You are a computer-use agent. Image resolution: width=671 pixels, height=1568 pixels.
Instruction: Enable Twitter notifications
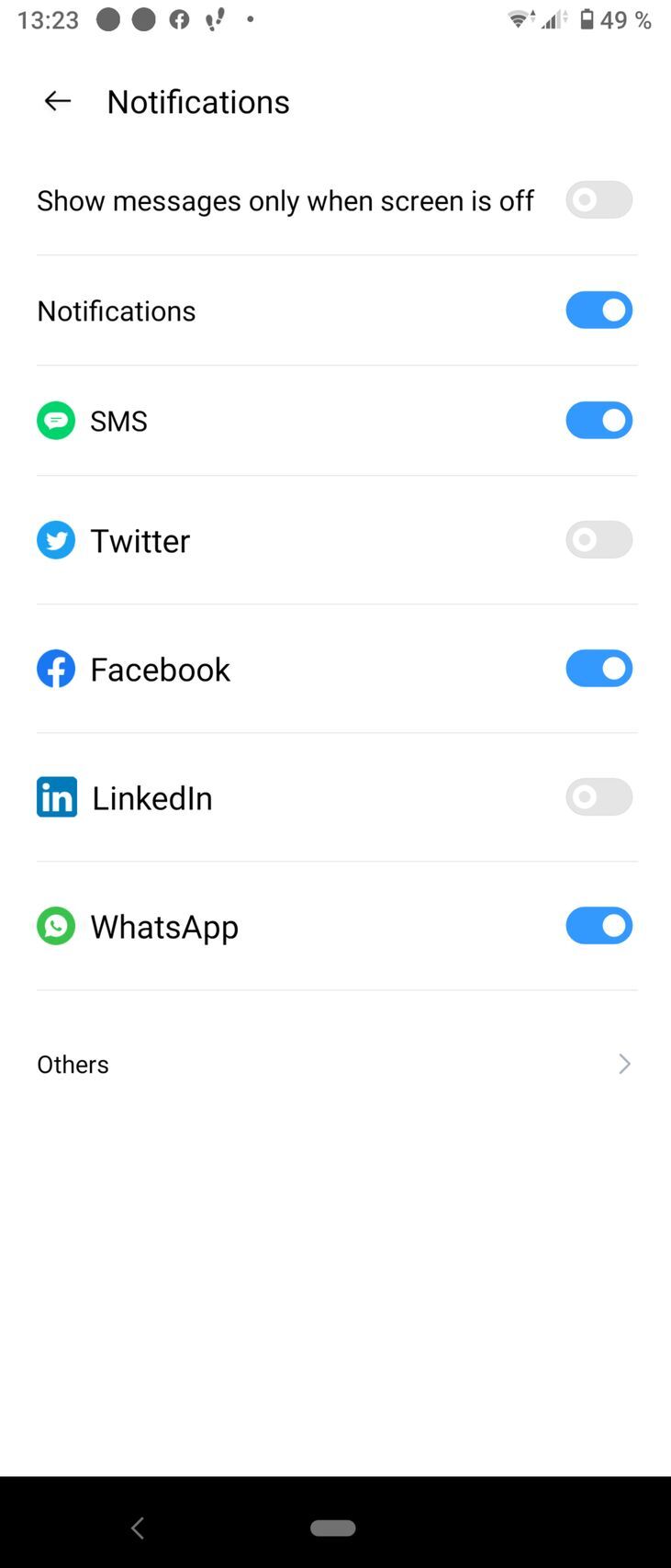tap(598, 540)
